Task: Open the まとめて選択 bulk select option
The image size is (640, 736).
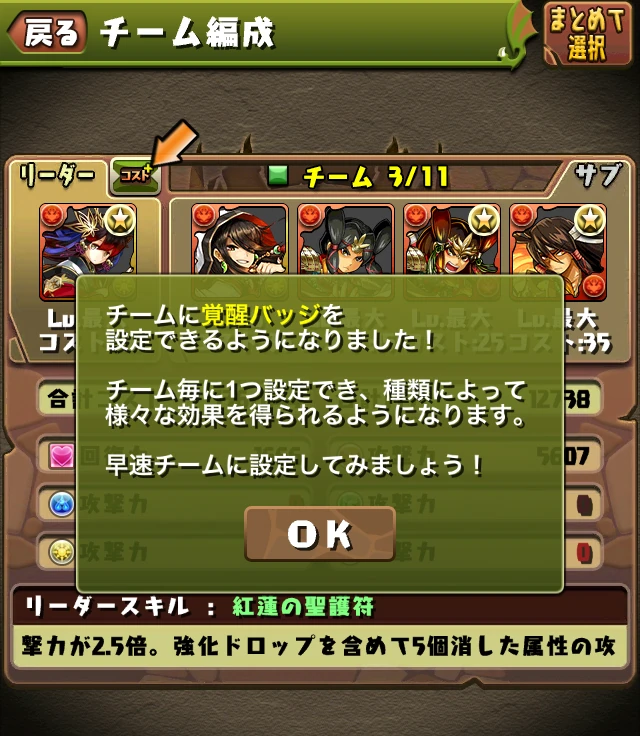Action: pyautogui.click(x=587, y=33)
